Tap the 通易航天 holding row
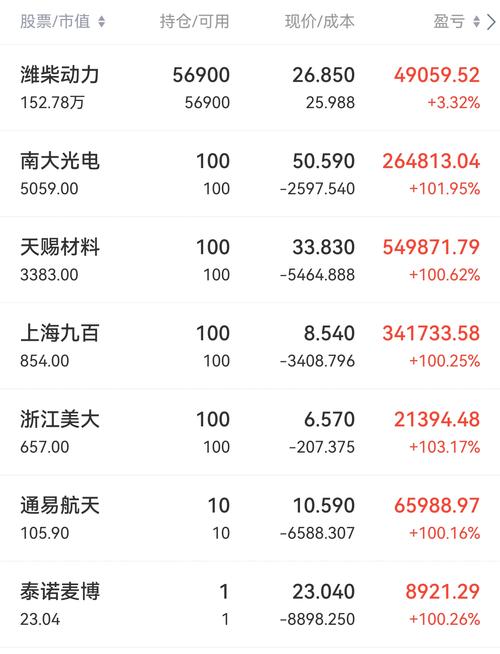Image resolution: width=500 pixels, height=654 pixels. (250, 518)
